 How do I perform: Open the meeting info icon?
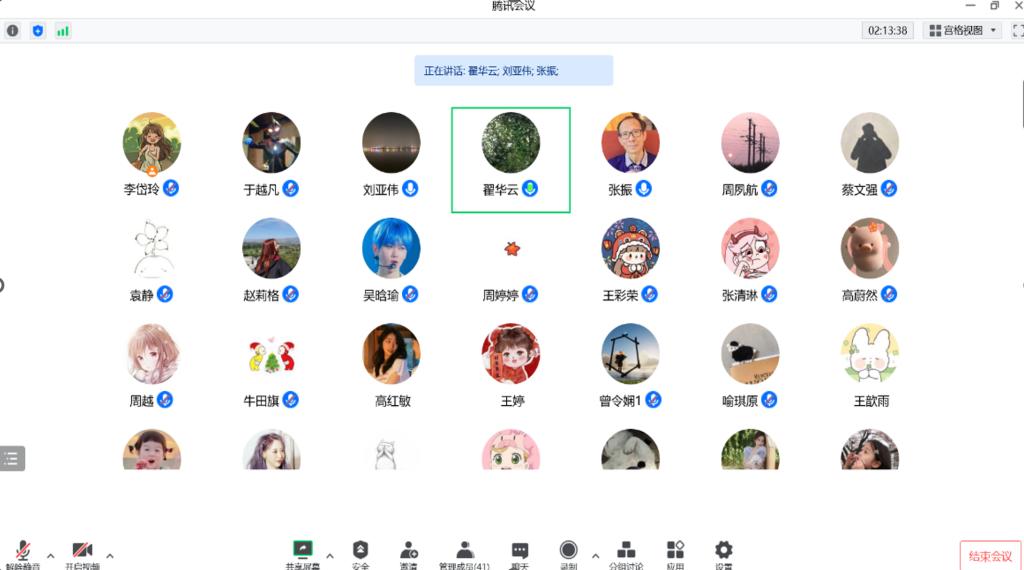tap(12, 31)
